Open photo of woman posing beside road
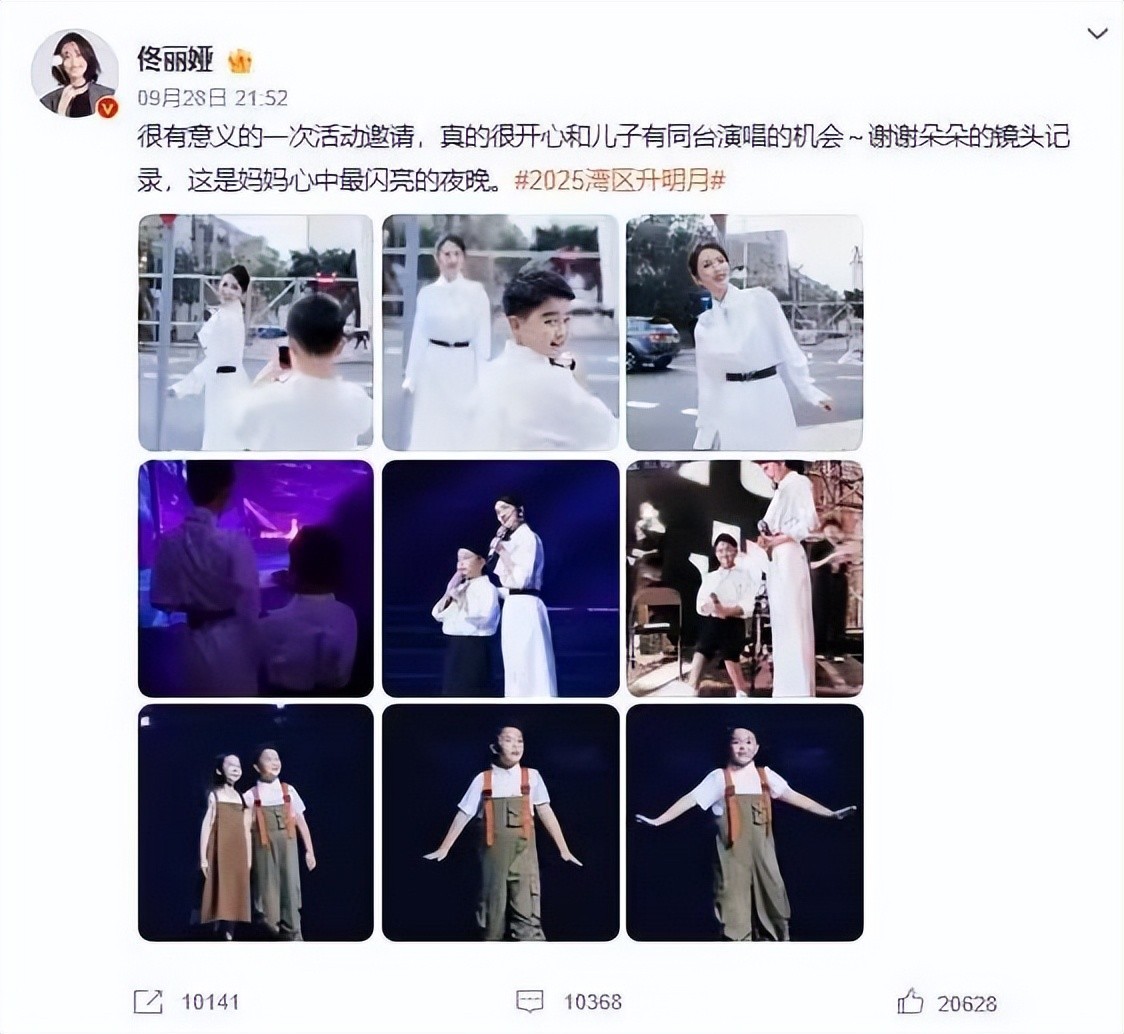 pyautogui.click(x=745, y=332)
